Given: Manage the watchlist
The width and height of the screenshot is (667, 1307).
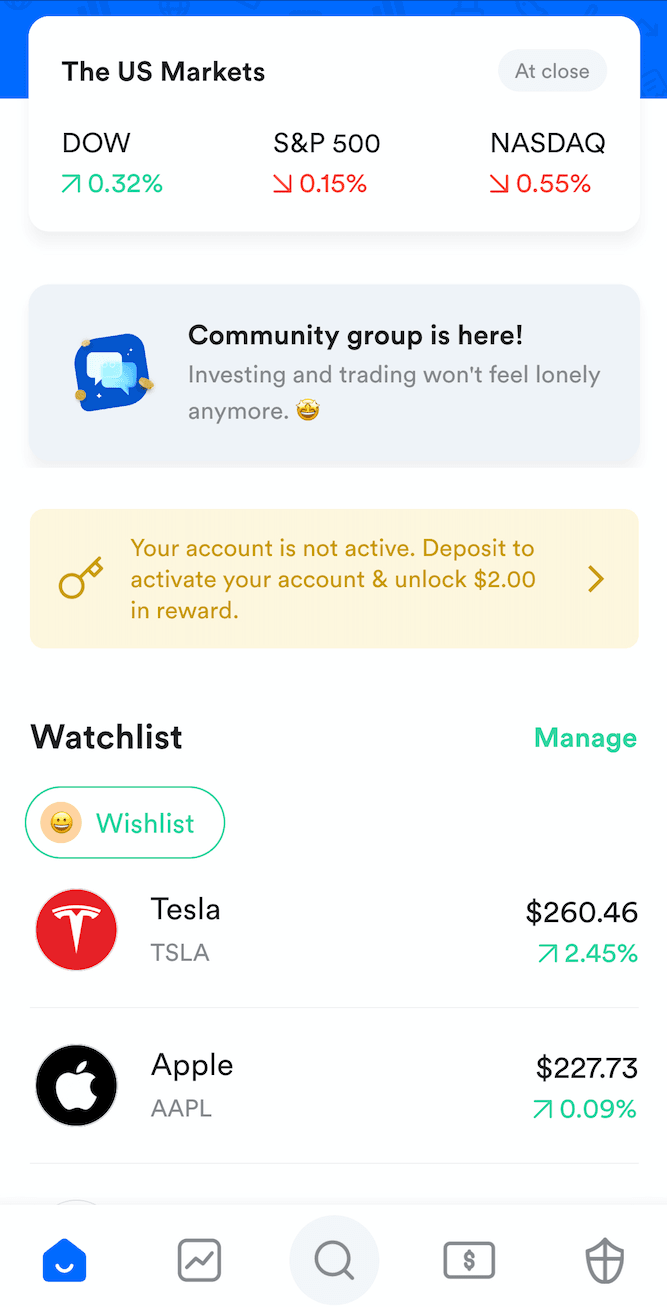Looking at the screenshot, I should (585, 738).
